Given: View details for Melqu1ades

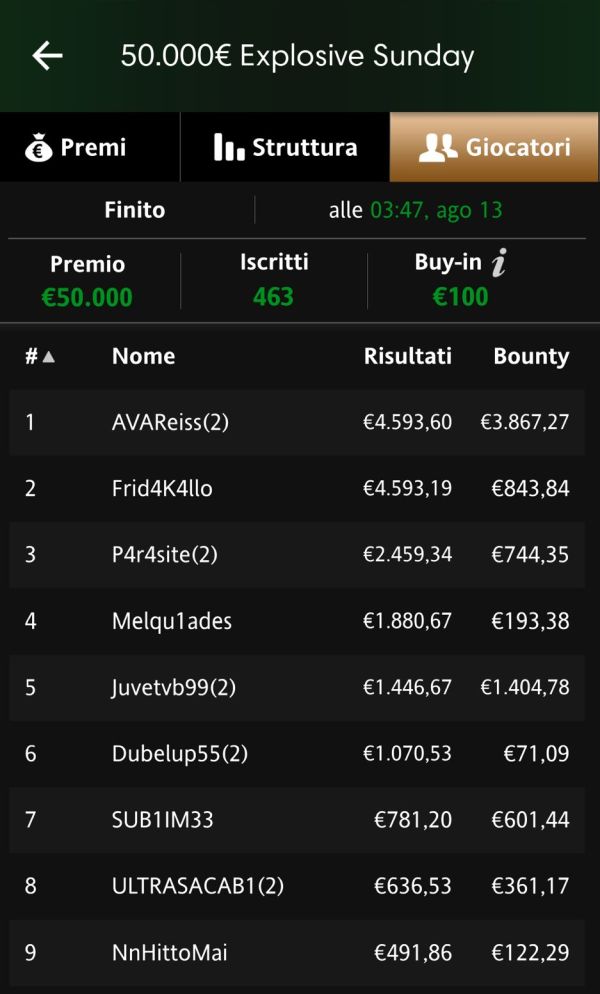Looking at the screenshot, I should pyautogui.click(x=297, y=621).
